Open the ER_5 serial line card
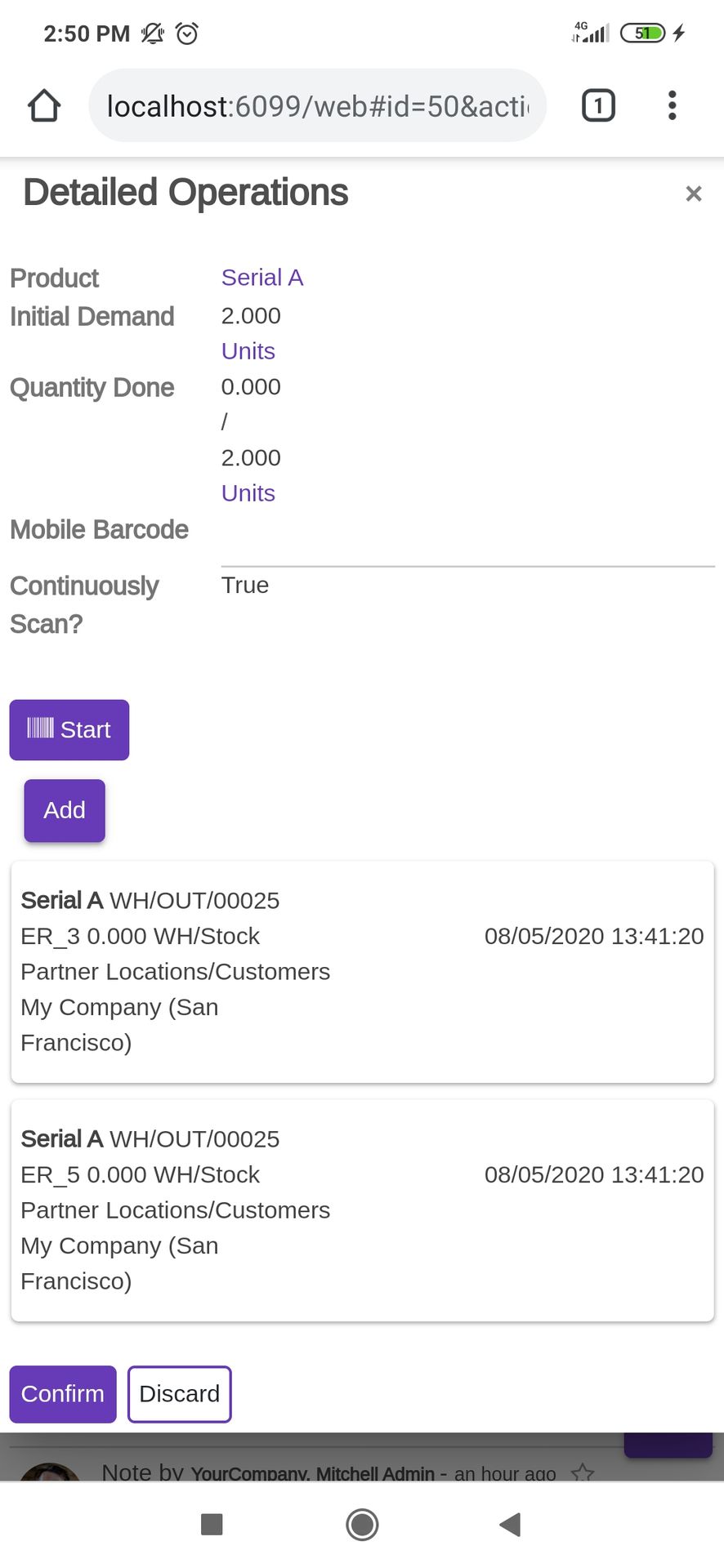Viewport: 724px width, 1568px height. [x=362, y=1210]
